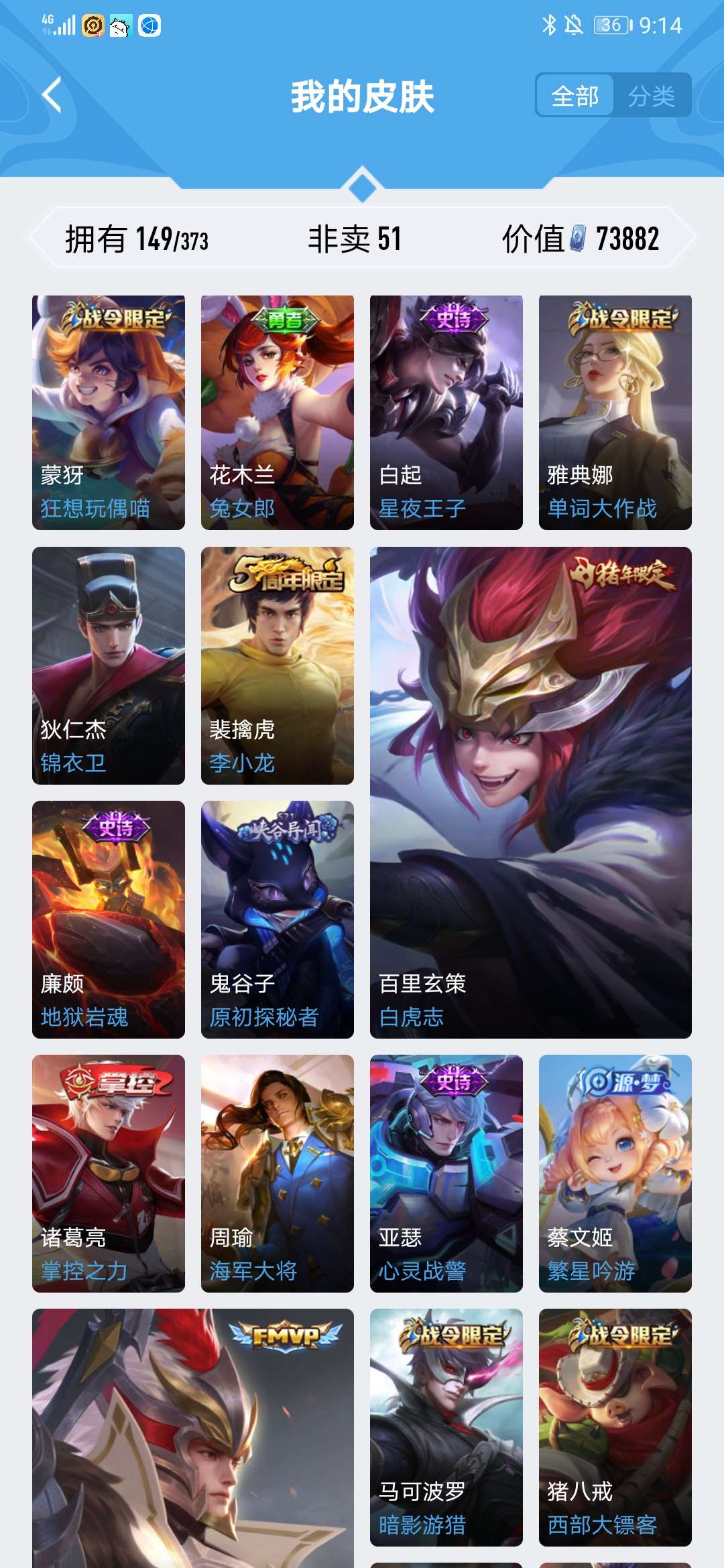Select 鬼谷子 原初探秘者 skin

click(x=278, y=919)
